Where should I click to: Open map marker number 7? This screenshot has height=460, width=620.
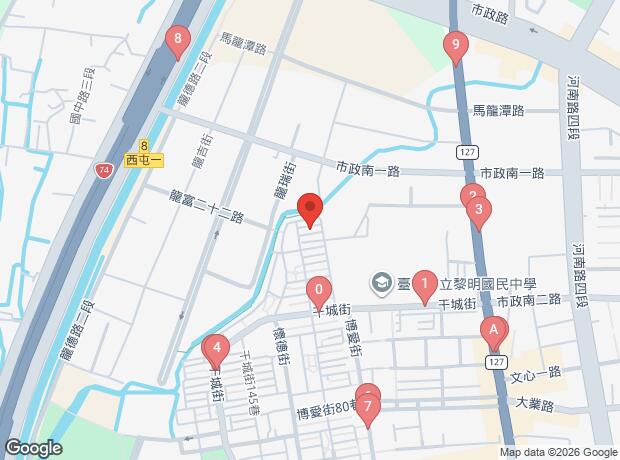click(x=368, y=411)
